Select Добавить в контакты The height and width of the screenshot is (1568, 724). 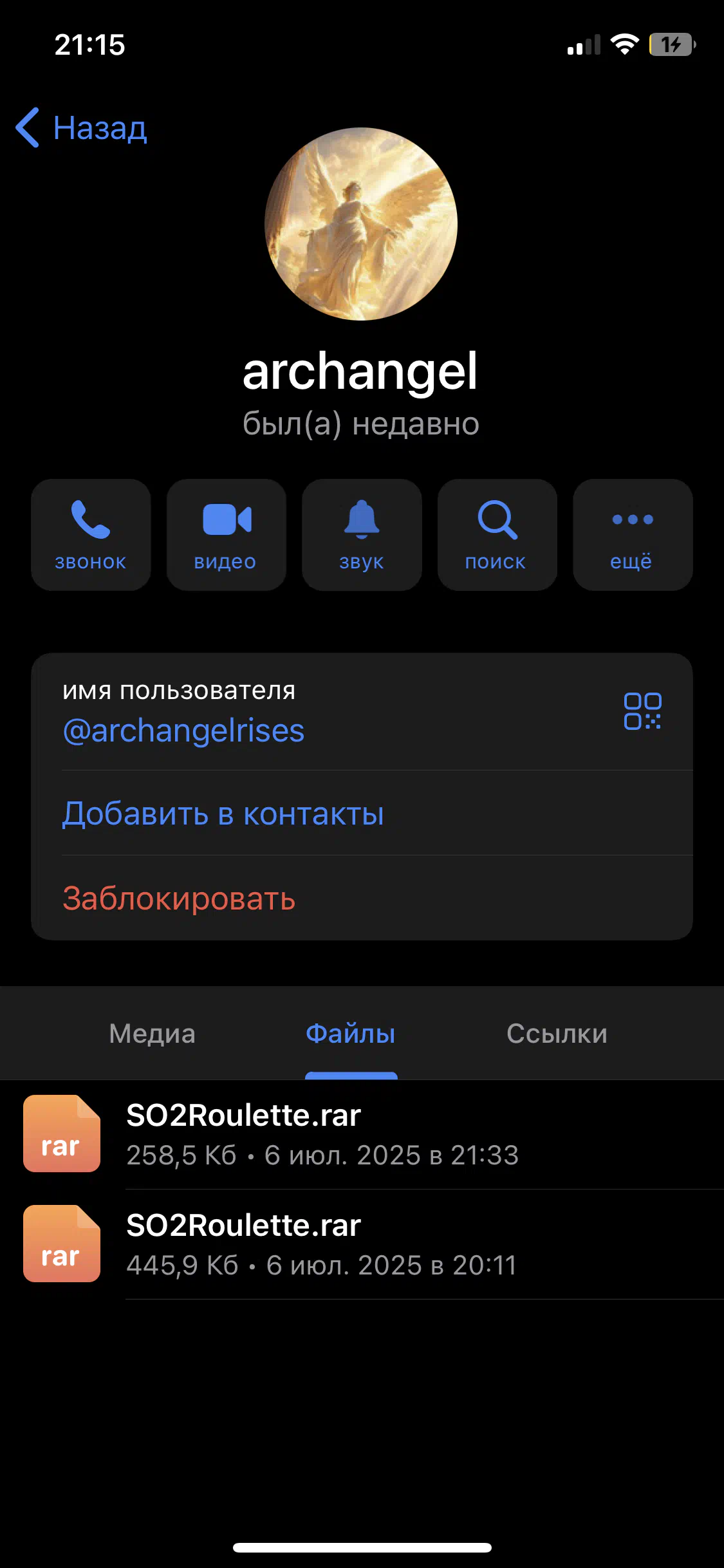[362, 814]
